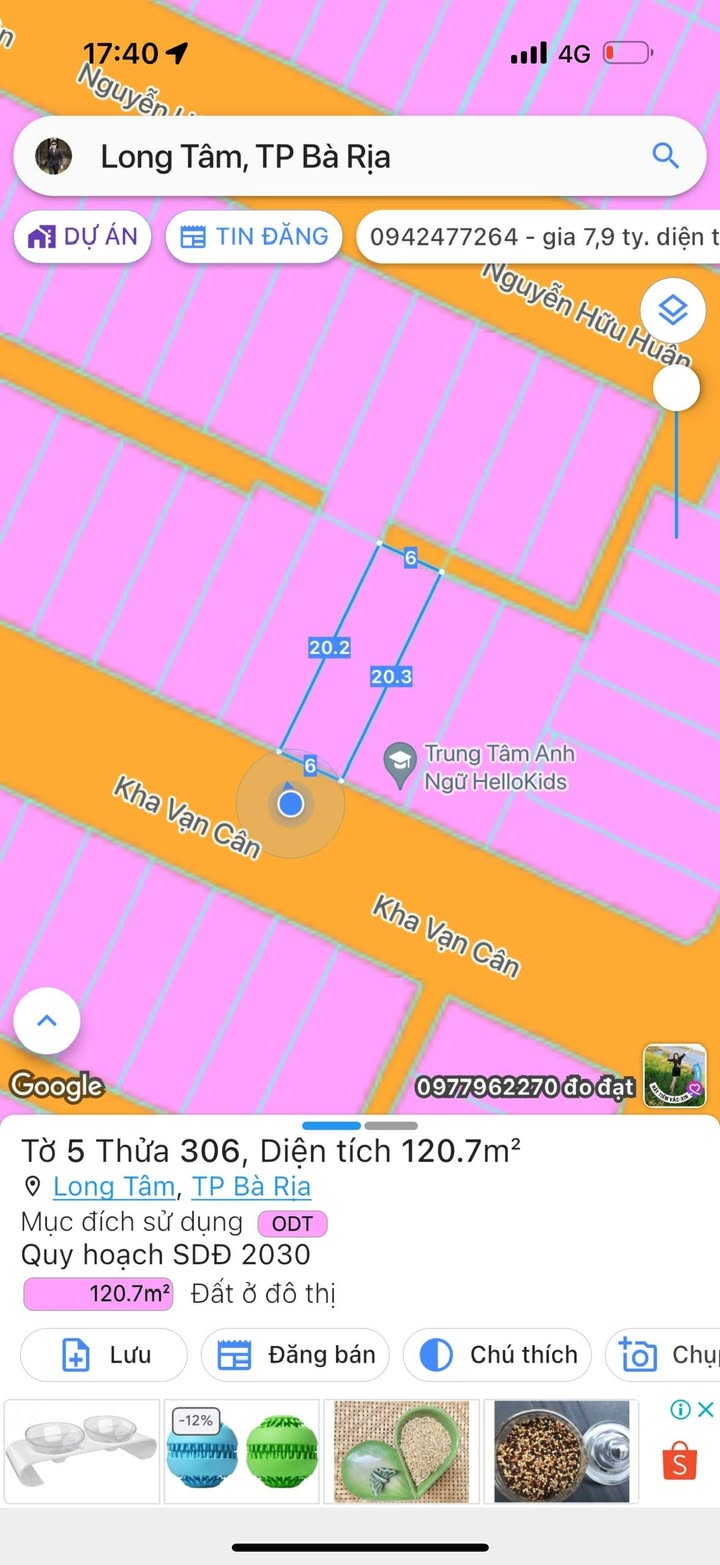720x1565 pixels.
Task: Open the 0942477264 listing chip
Action: pos(540,237)
